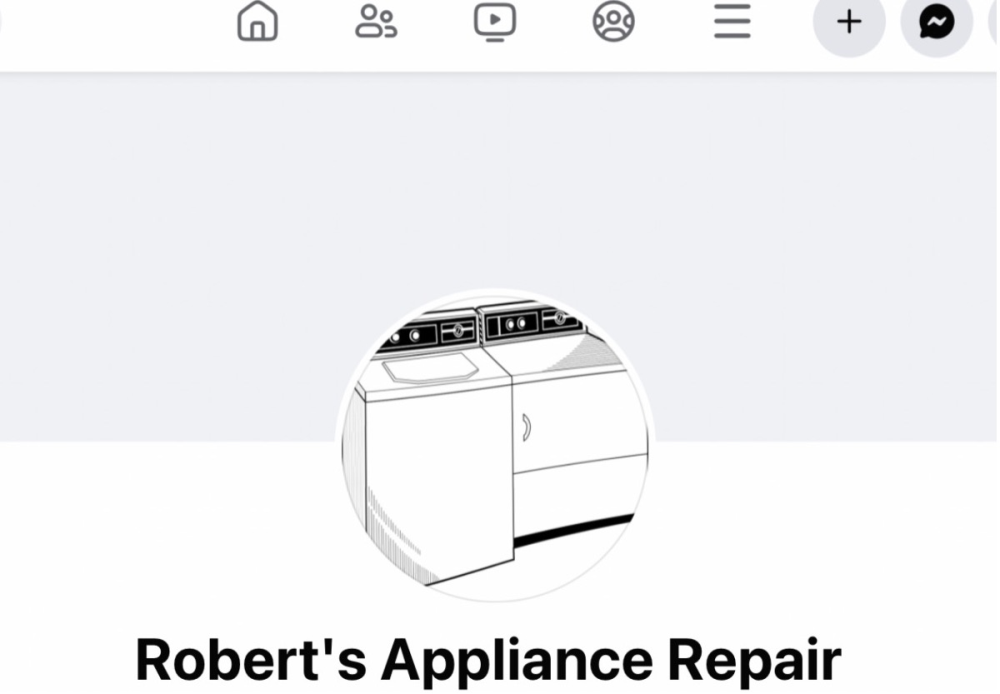Go to the Home feed tab
1000x694 pixels.
click(x=257, y=22)
